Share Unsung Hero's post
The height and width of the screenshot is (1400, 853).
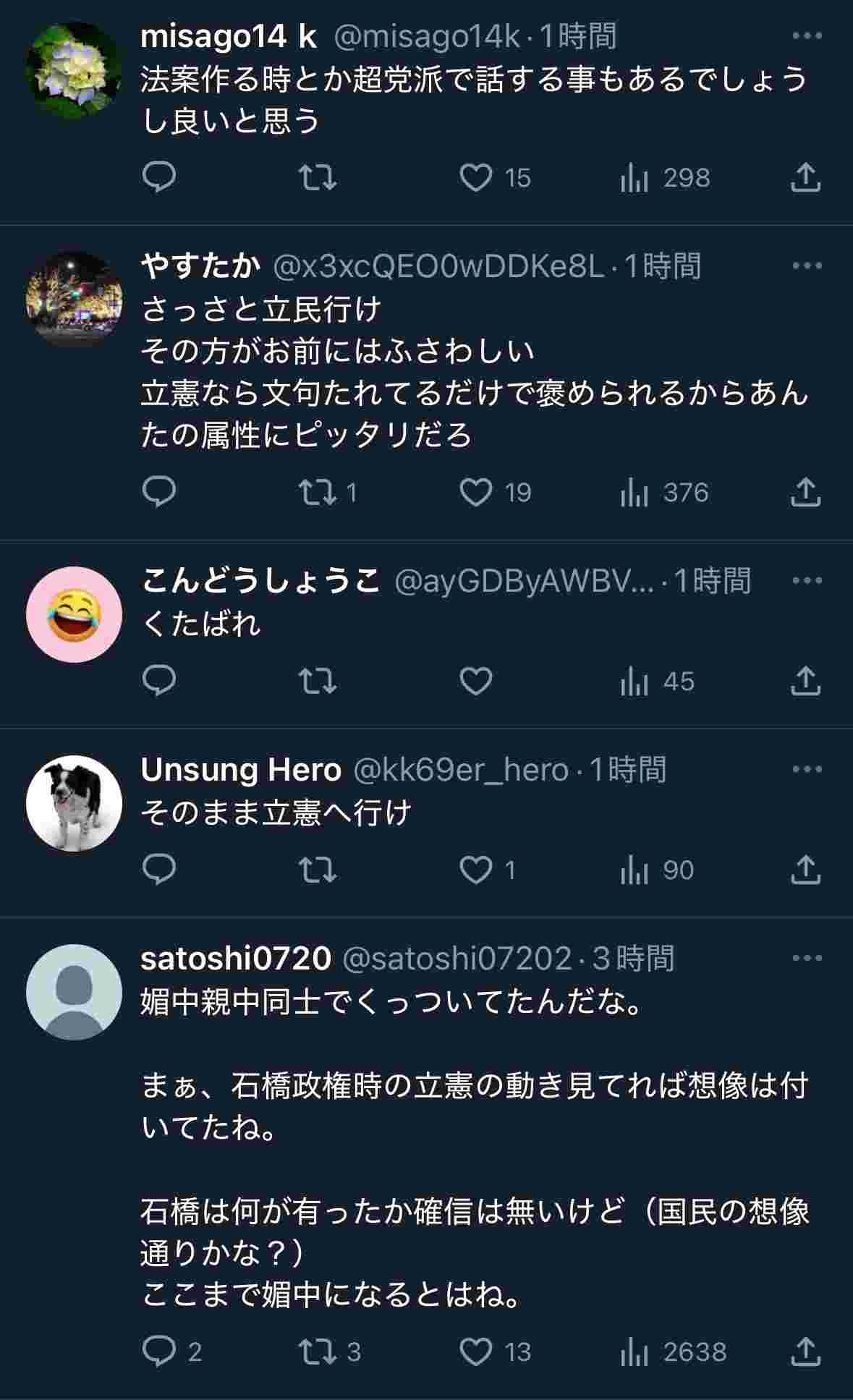805,870
